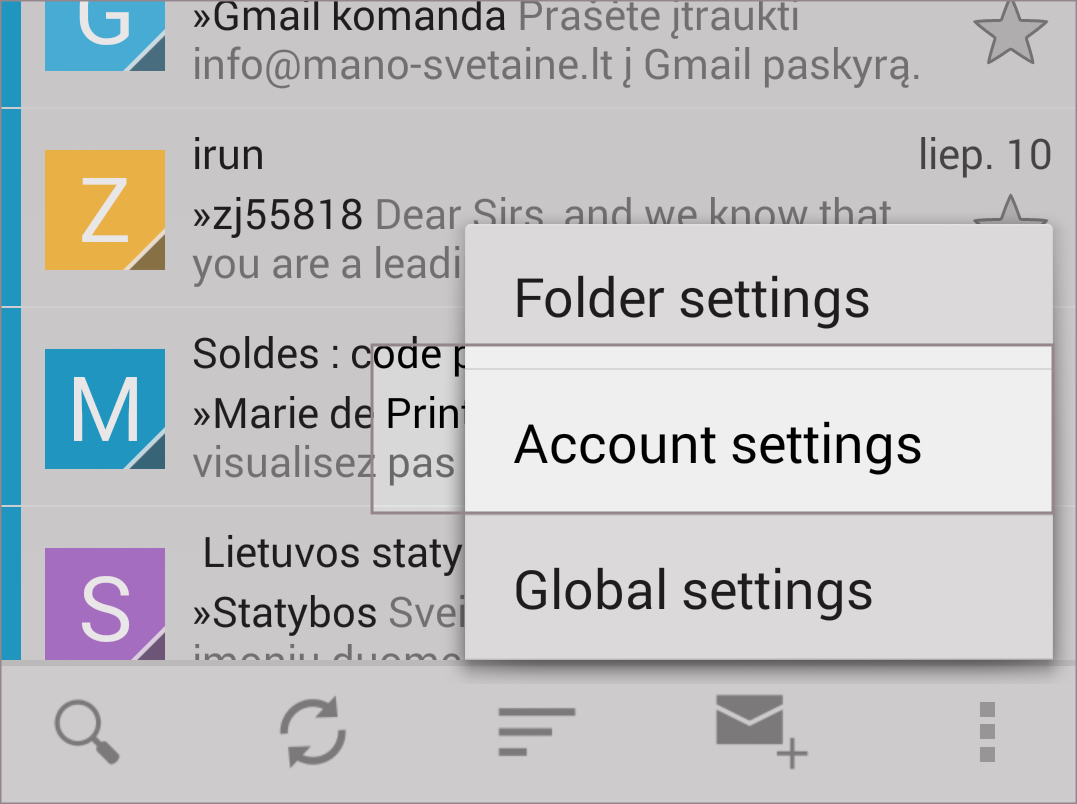
Task: Open the sort options icon
Action: click(x=536, y=732)
